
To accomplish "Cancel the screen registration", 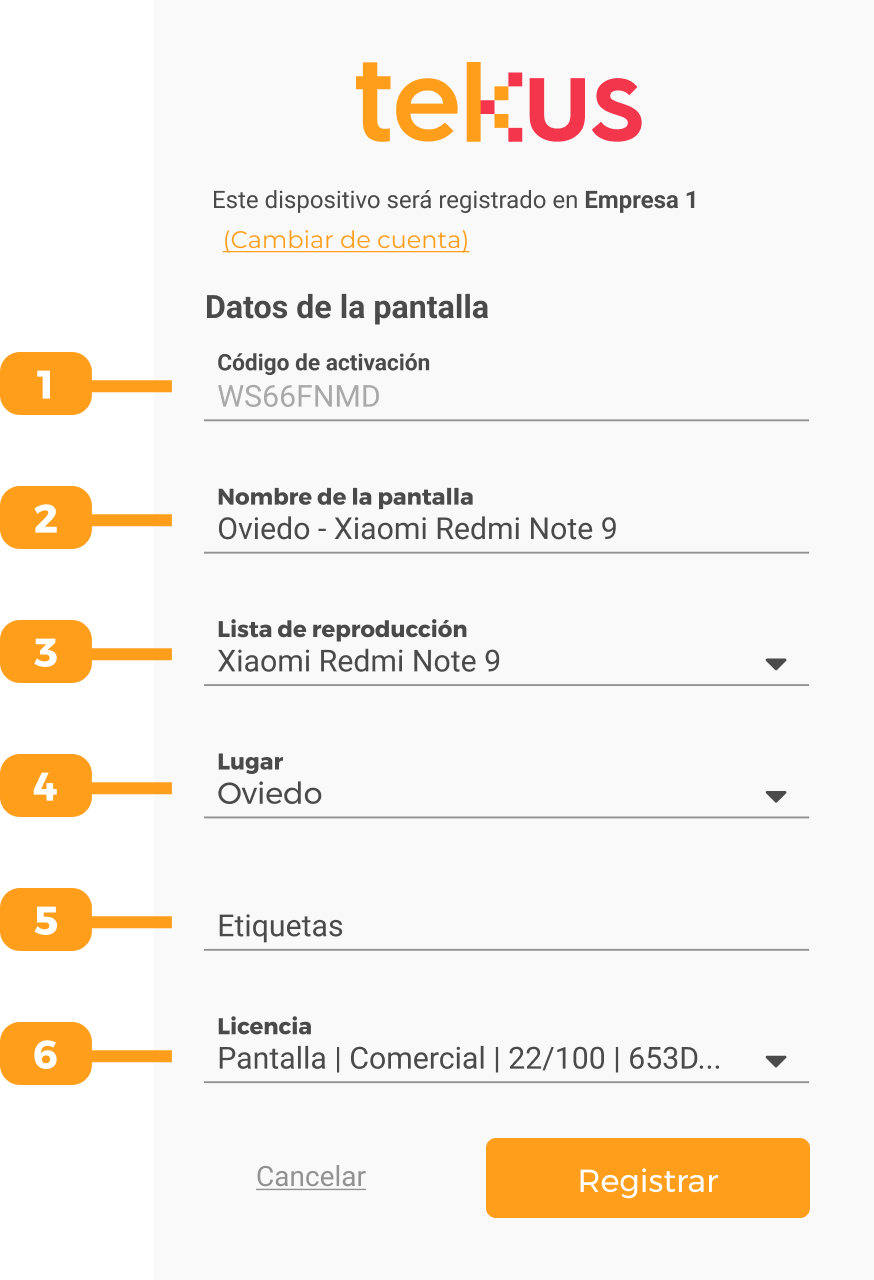I will point(311,1177).
